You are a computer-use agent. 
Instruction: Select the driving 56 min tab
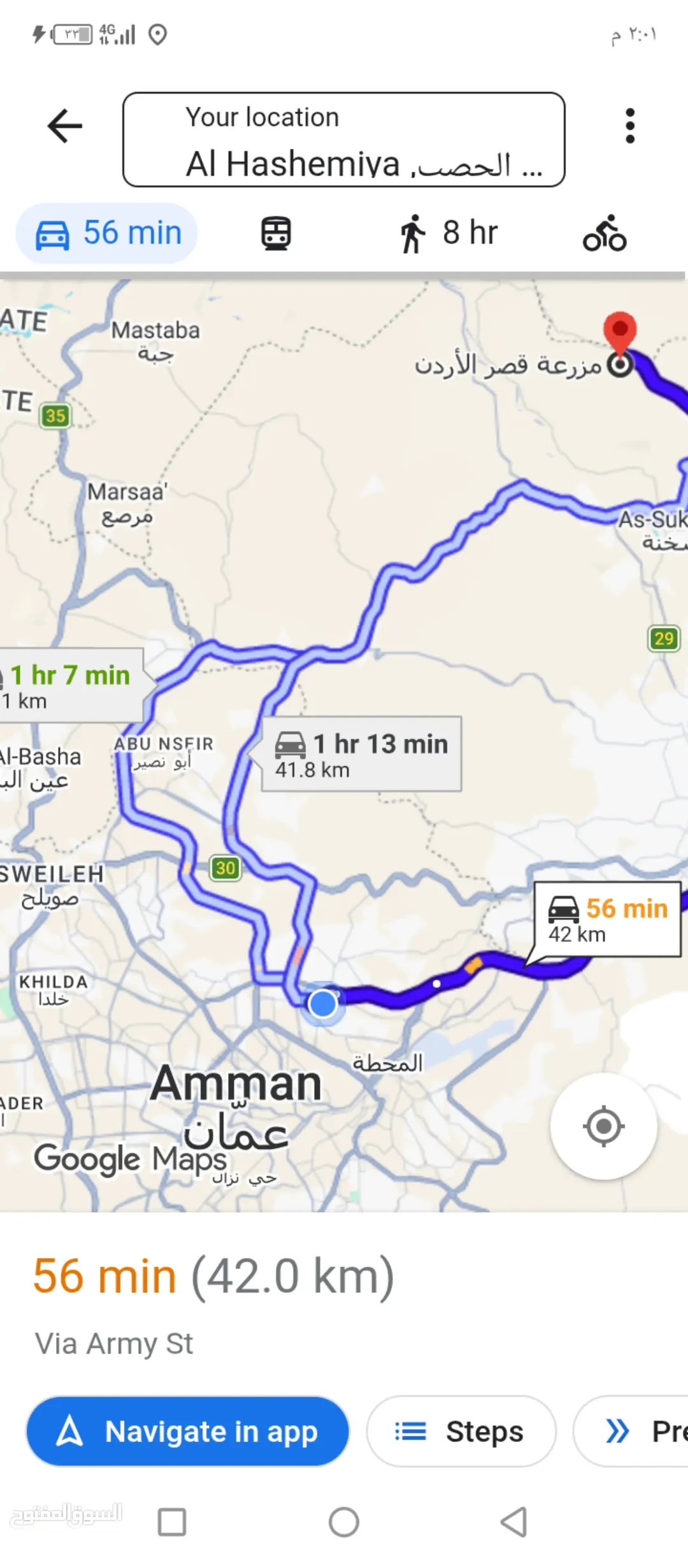click(107, 233)
